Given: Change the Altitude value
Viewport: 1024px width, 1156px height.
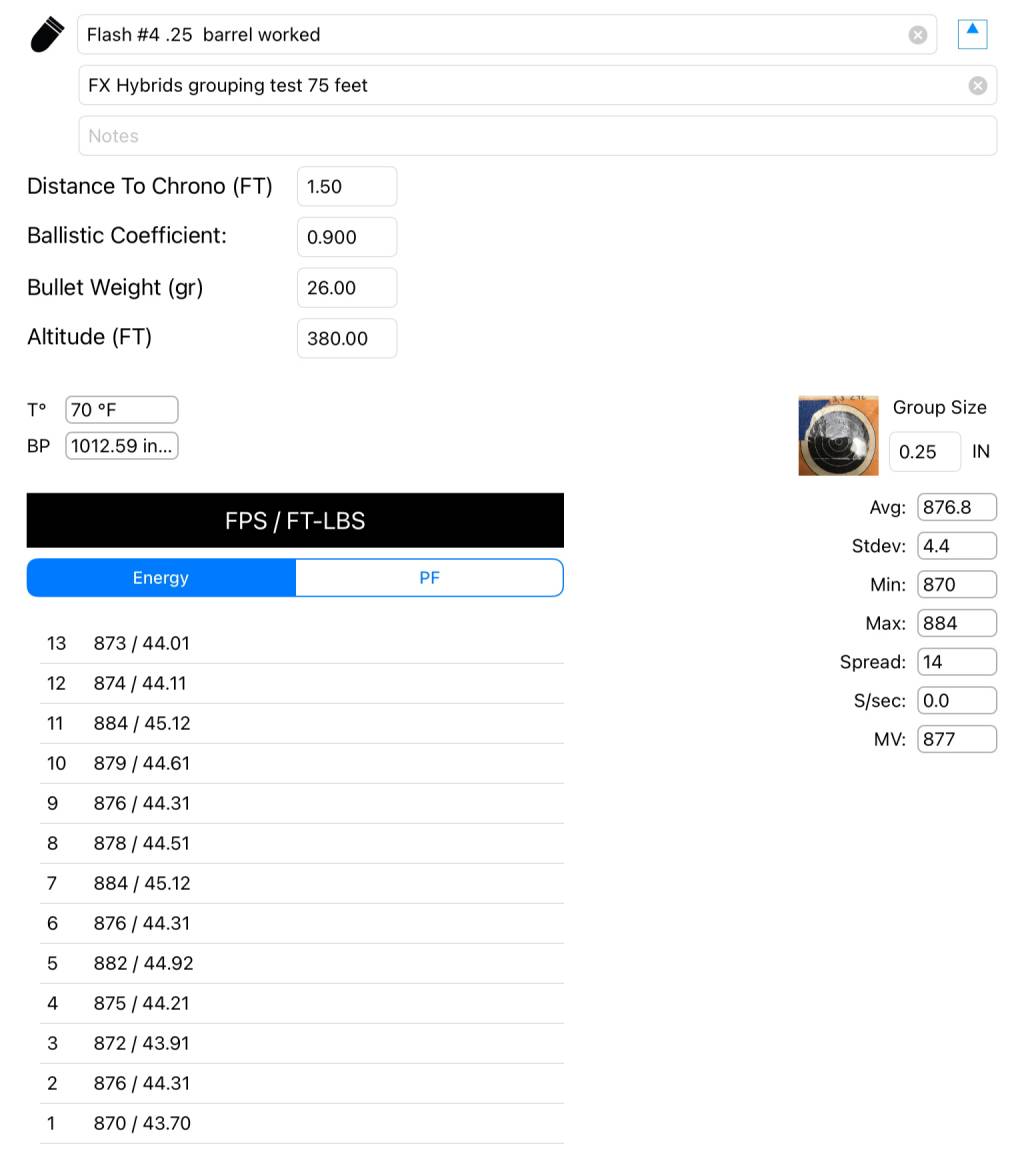Looking at the screenshot, I should [346, 339].
